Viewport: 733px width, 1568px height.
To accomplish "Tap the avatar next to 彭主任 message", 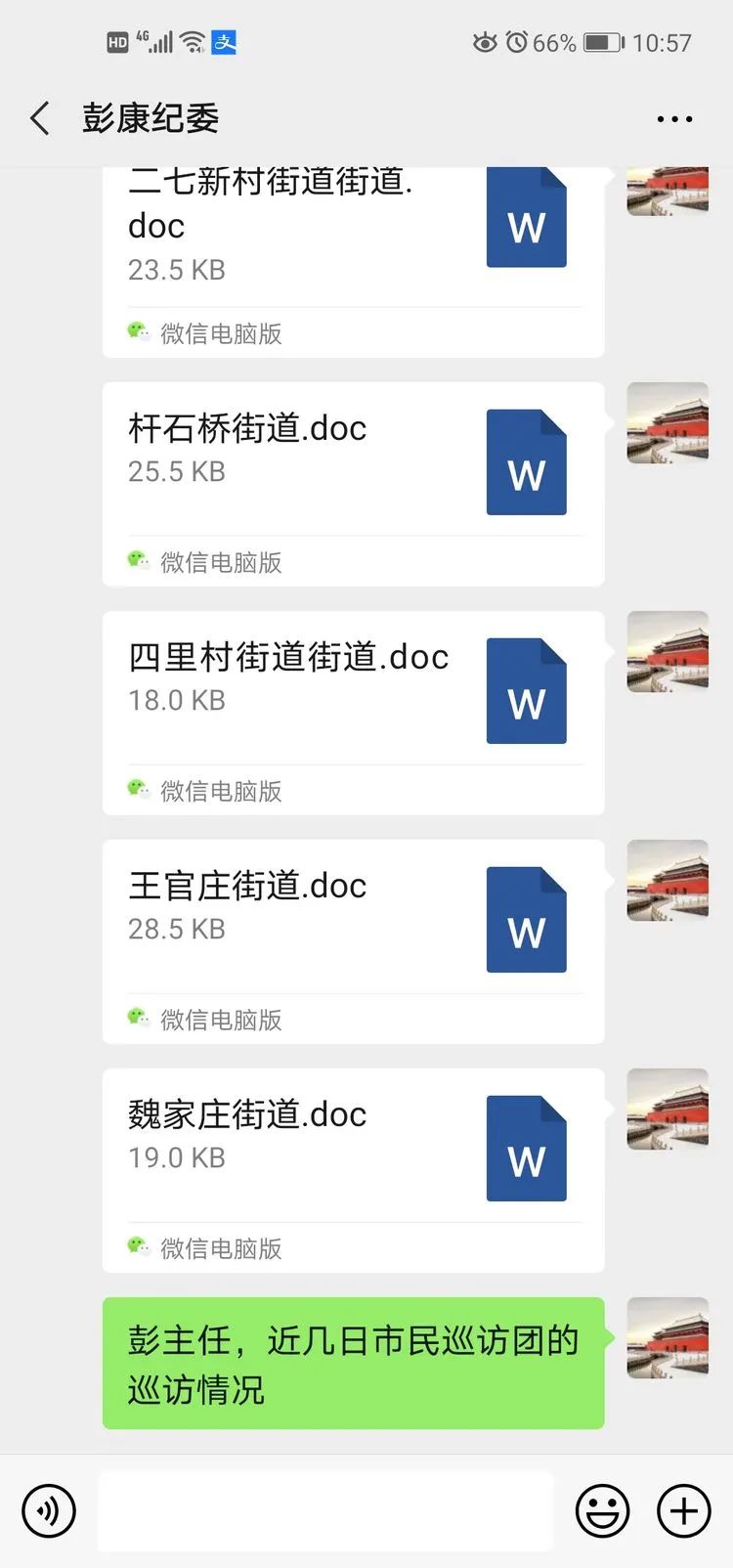I will click(668, 1337).
